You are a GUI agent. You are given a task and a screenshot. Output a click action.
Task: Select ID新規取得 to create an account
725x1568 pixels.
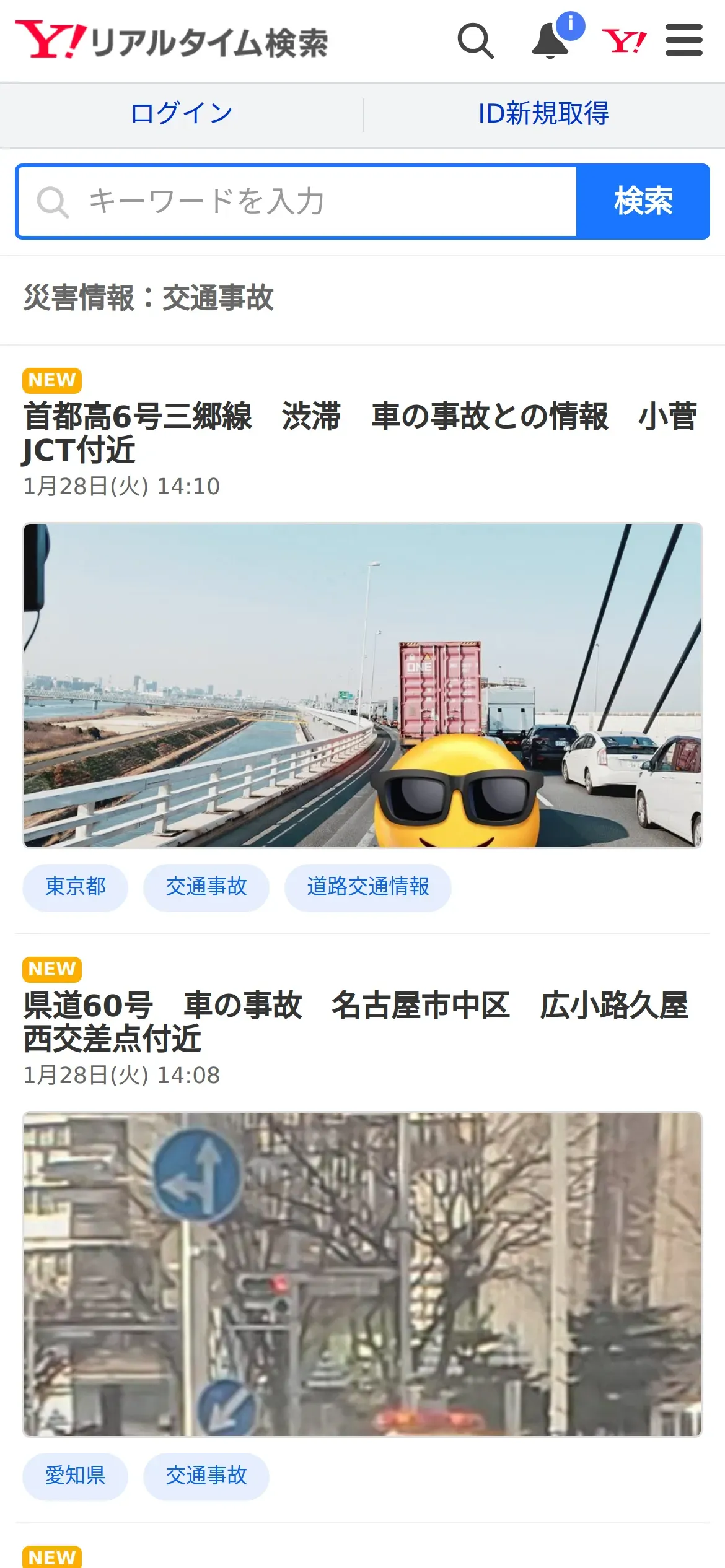(x=543, y=114)
